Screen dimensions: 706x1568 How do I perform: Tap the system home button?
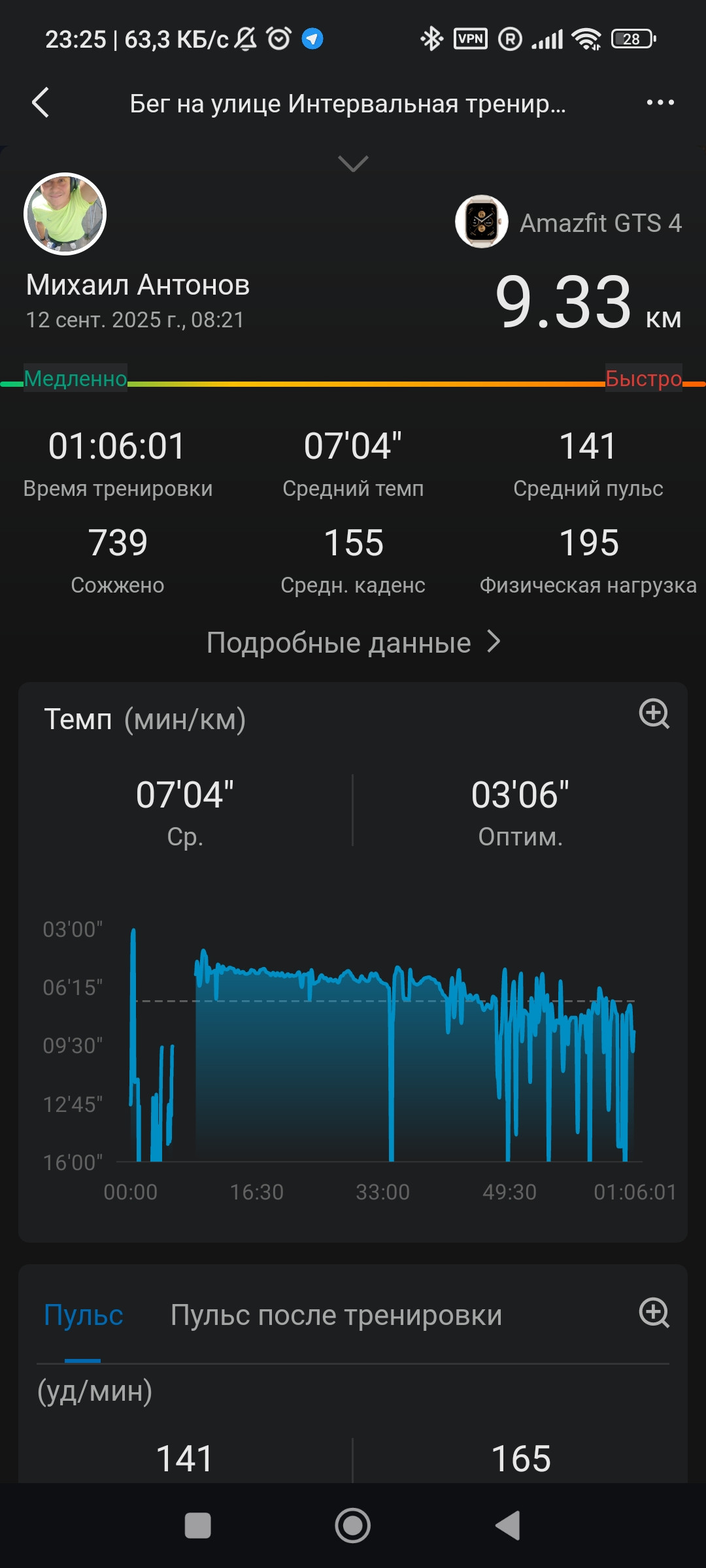(x=353, y=1526)
